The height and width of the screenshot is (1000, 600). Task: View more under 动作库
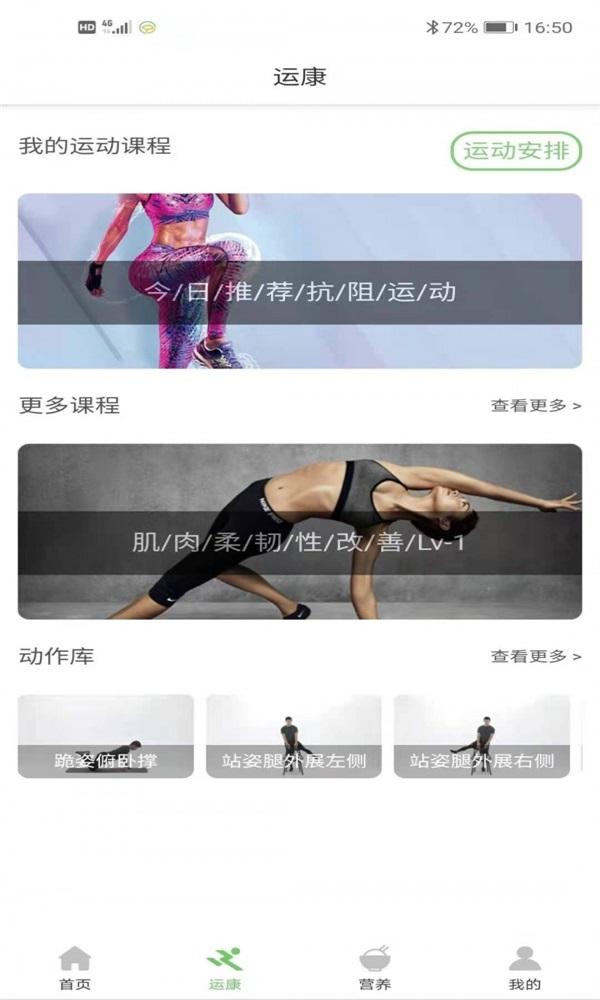point(535,657)
